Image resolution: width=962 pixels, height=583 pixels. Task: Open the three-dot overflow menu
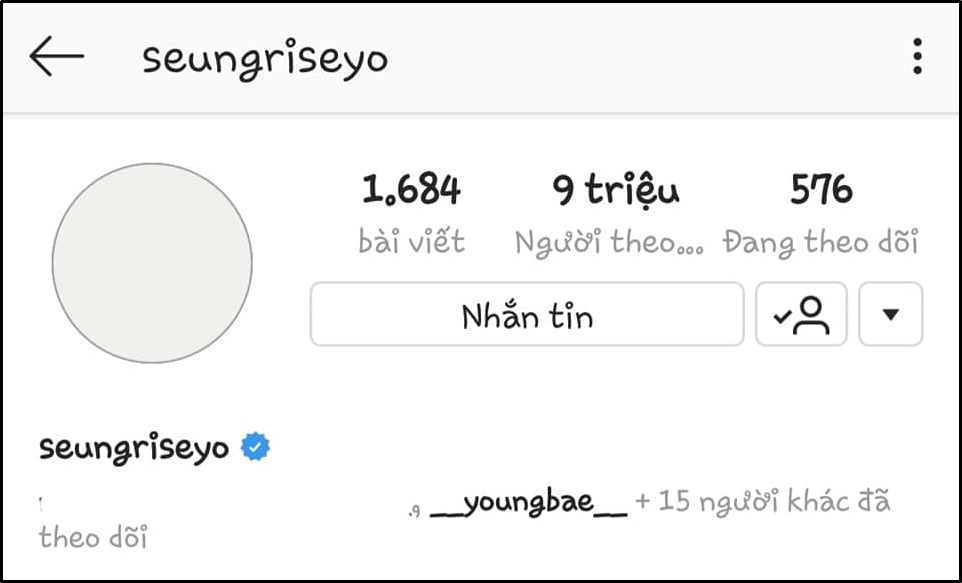pos(916,58)
